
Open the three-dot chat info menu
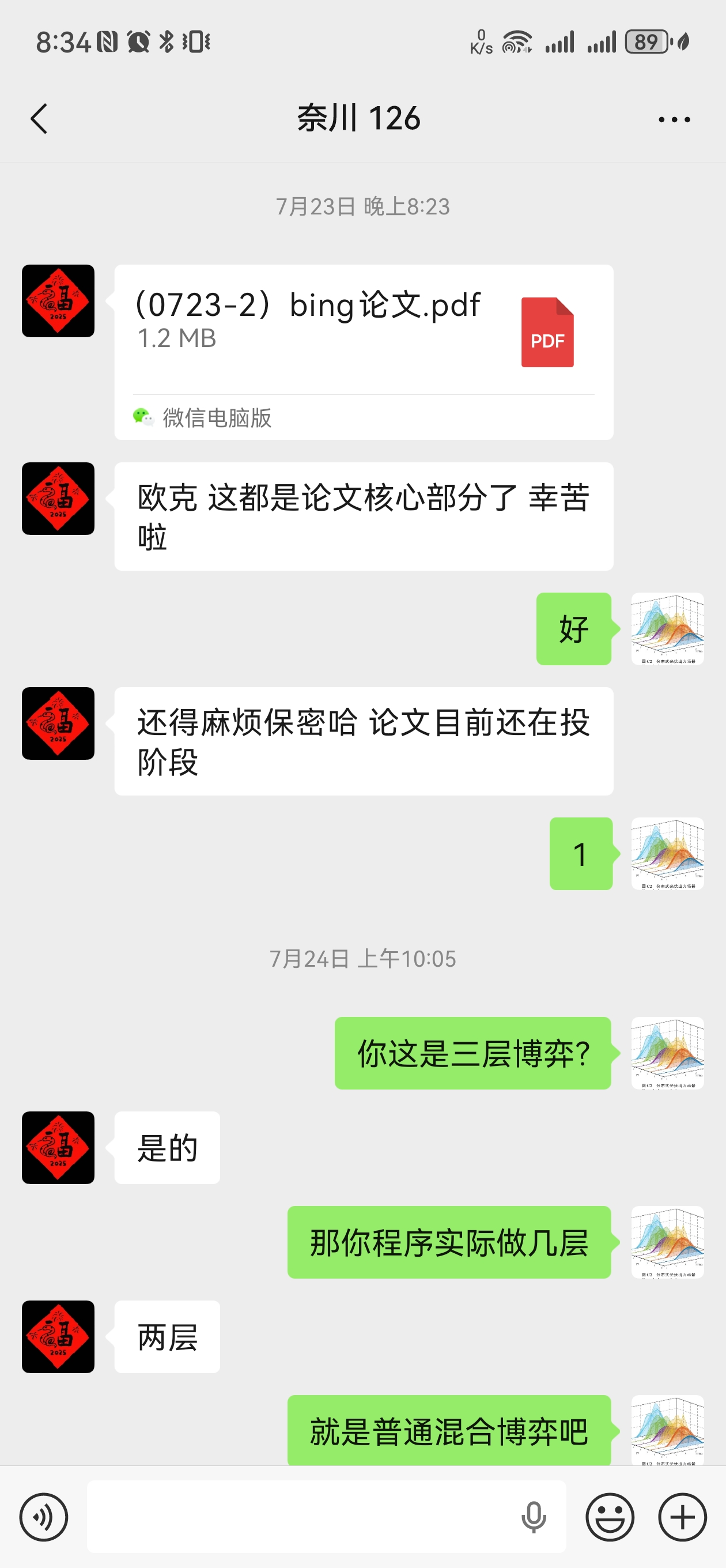point(674,119)
